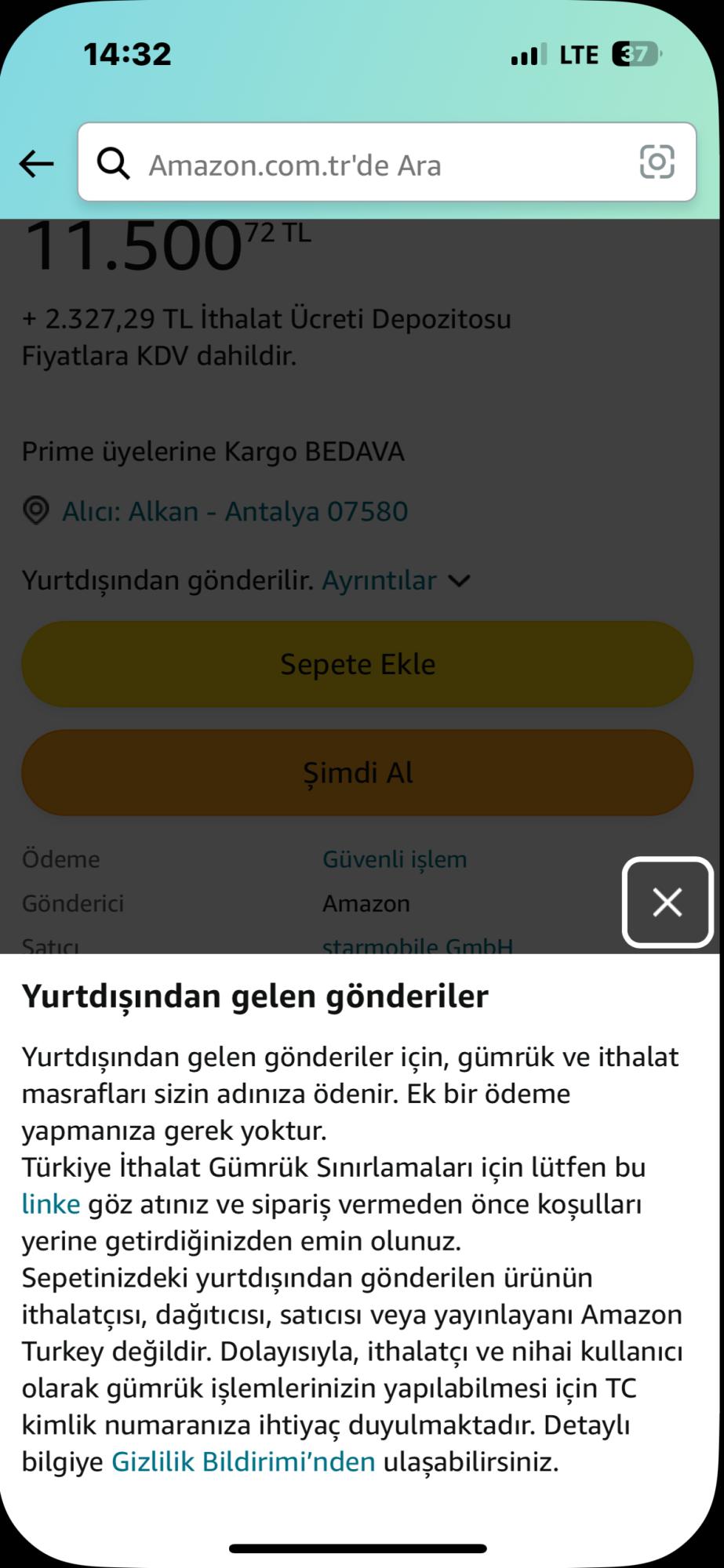
Task: Tap the Güvenli işlem link
Action: (395, 858)
